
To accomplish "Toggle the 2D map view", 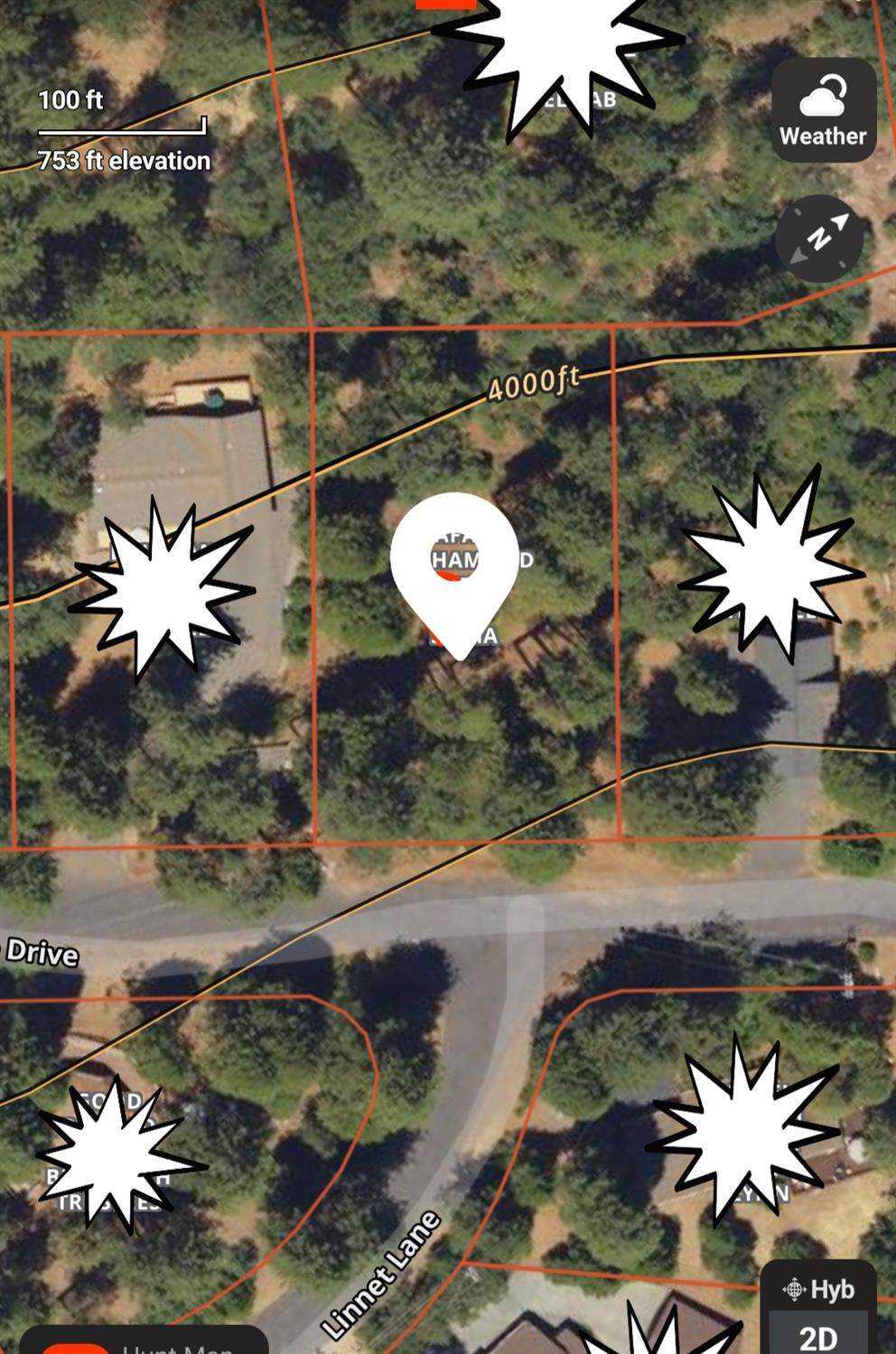I will click(x=818, y=1337).
